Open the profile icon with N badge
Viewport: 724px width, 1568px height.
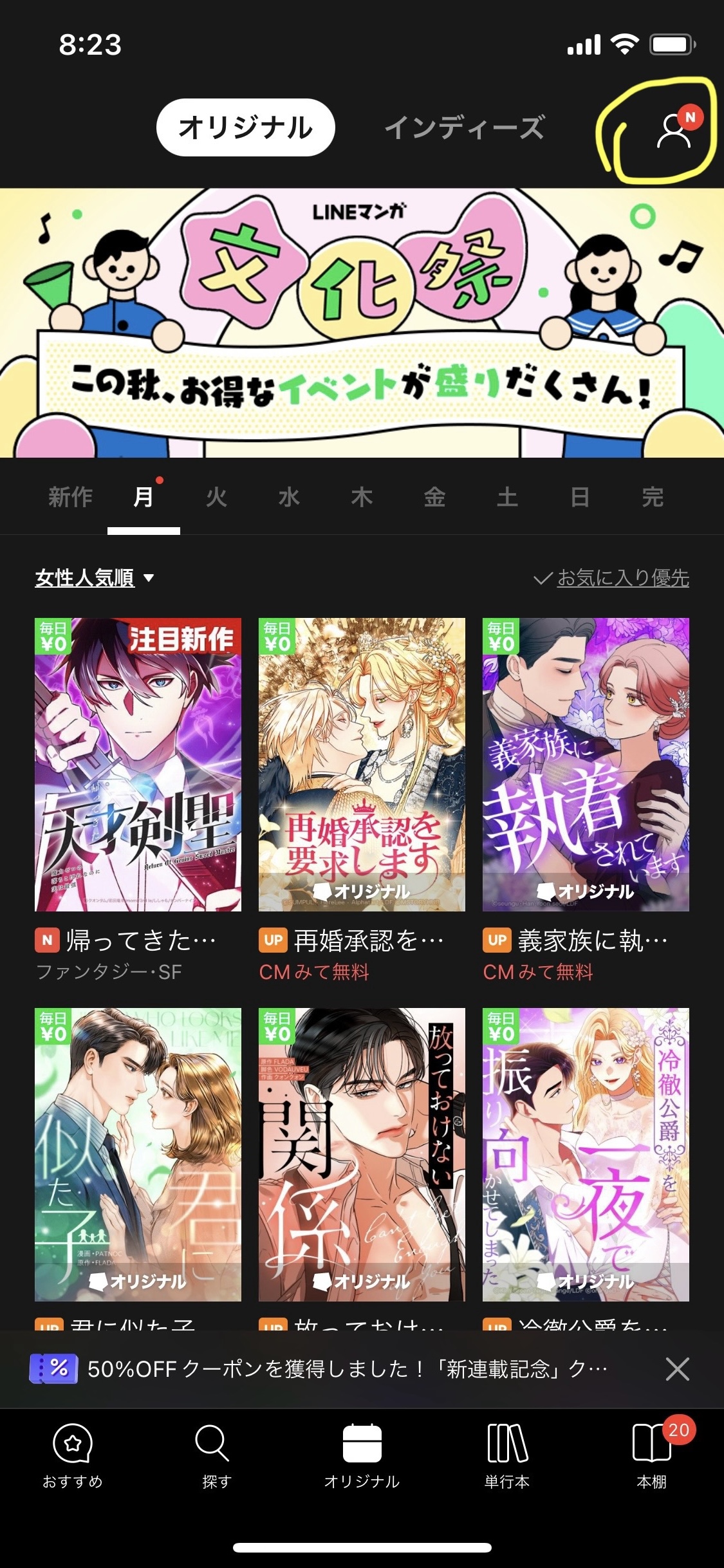[x=673, y=131]
